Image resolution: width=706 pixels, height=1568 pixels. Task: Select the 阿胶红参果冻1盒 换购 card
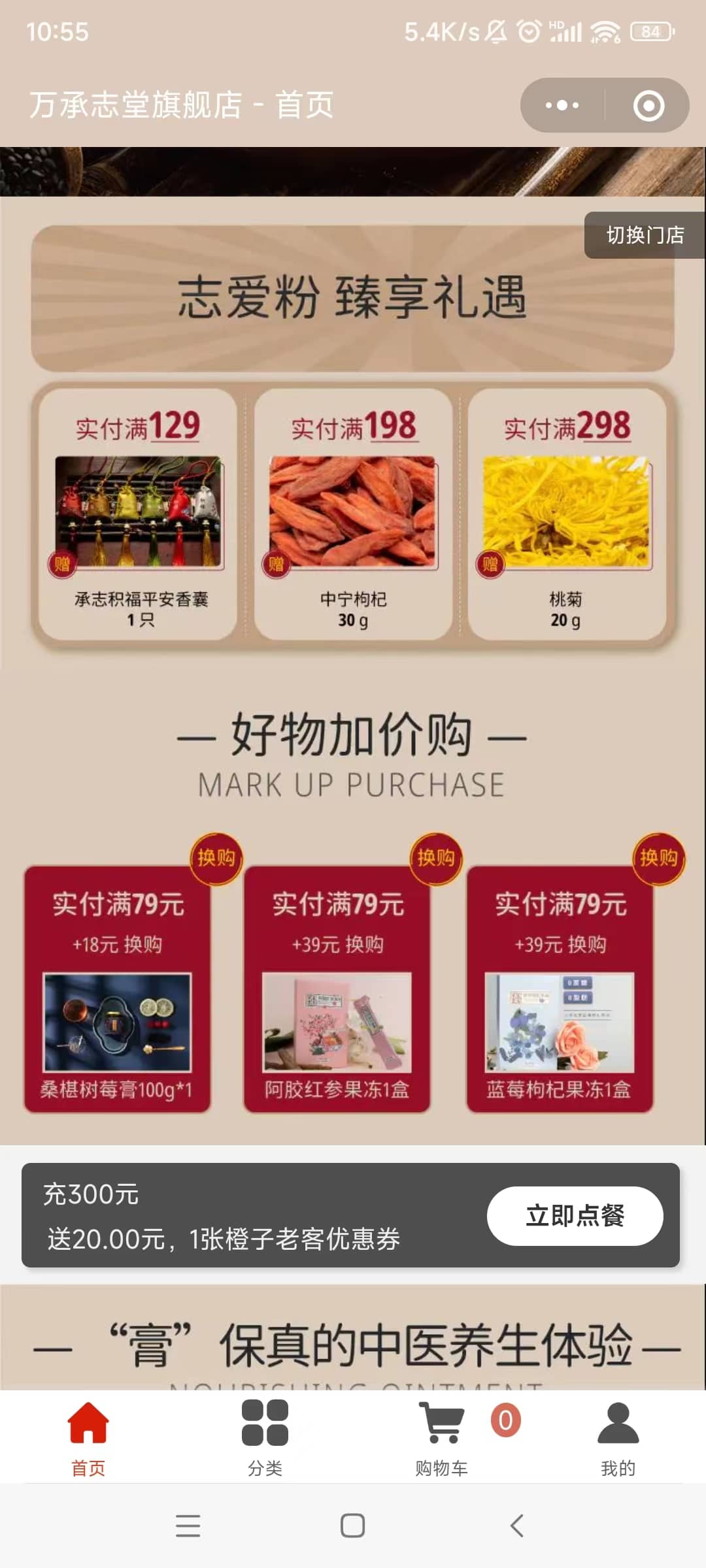337,989
